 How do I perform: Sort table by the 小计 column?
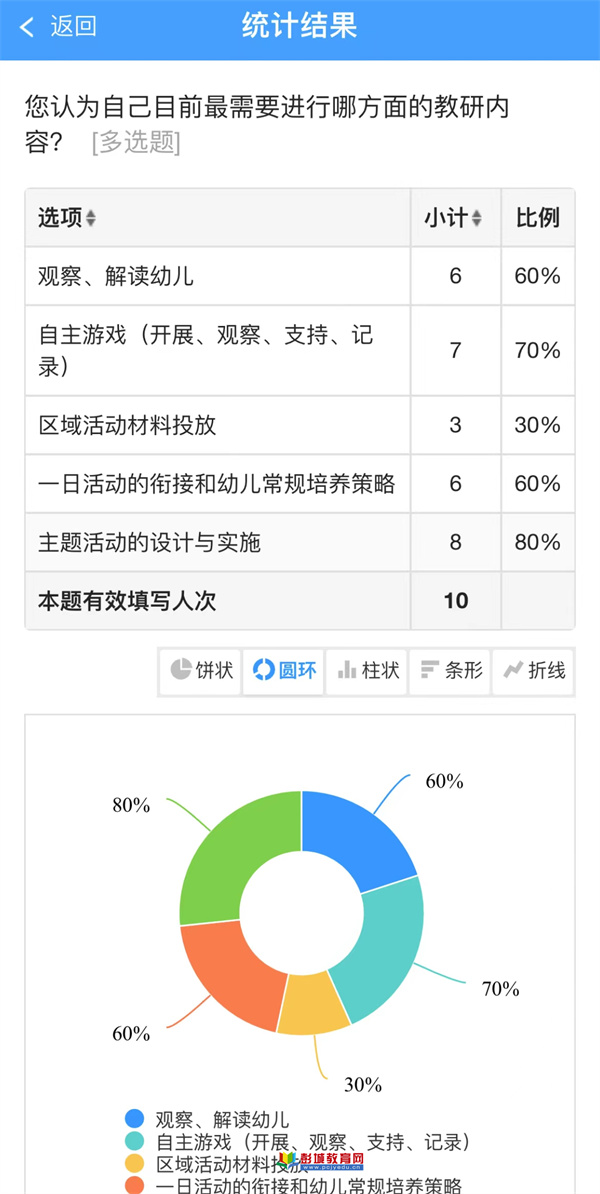click(x=453, y=219)
